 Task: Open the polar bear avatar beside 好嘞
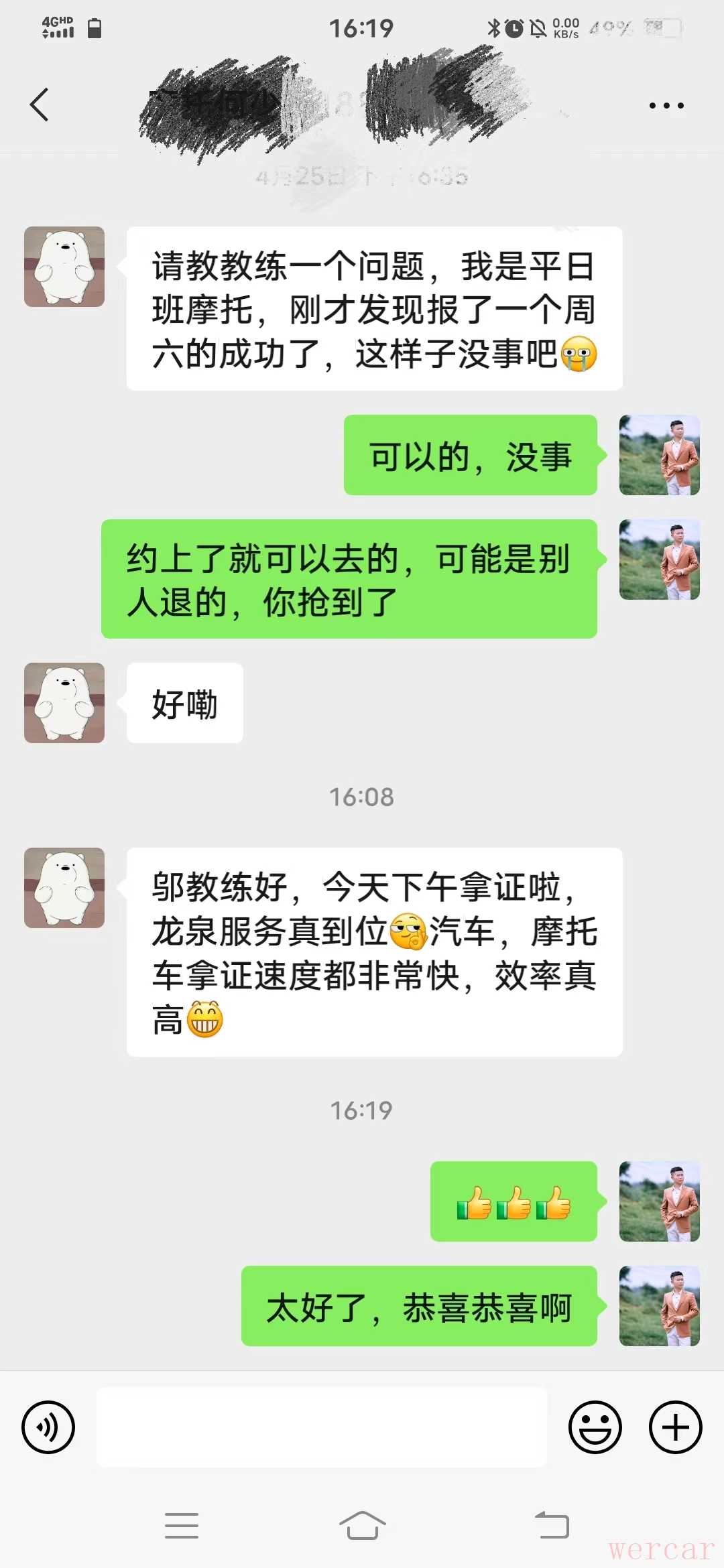pos(64,703)
